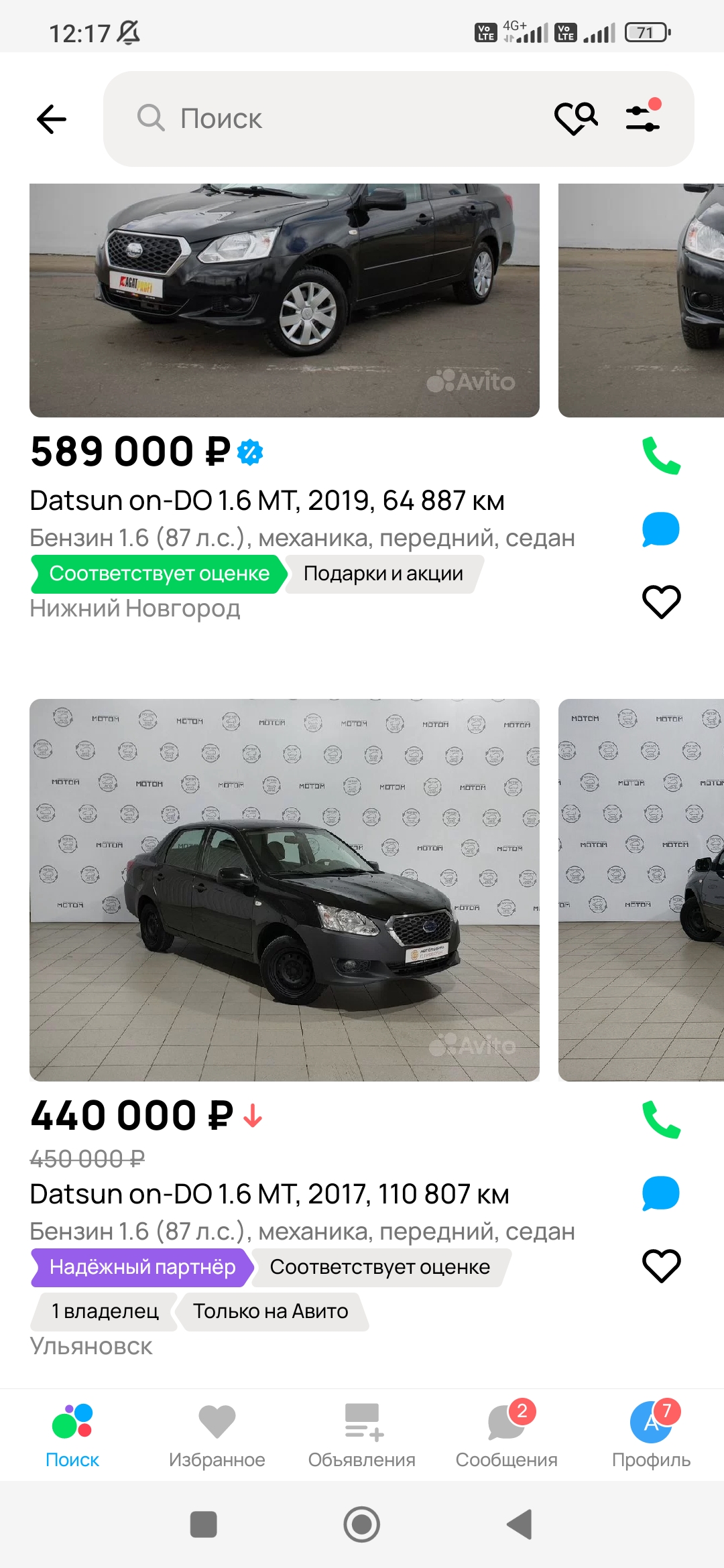Favorite the 440 000 ₽ Datsun in Ульяновск
This screenshot has height=1568, width=724.
coord(662,1266)
